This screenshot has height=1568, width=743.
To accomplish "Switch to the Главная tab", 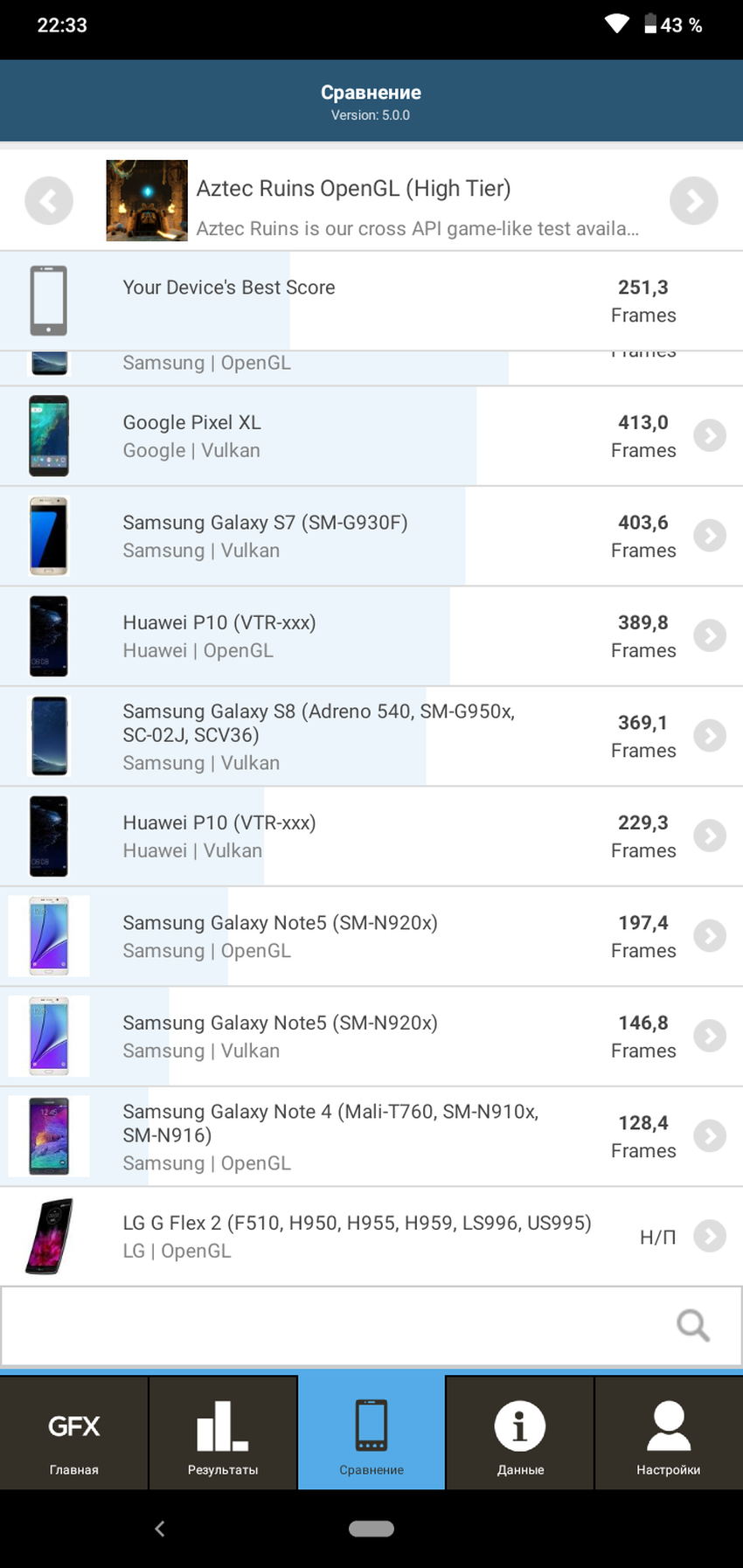I will tap(74, 1433).
